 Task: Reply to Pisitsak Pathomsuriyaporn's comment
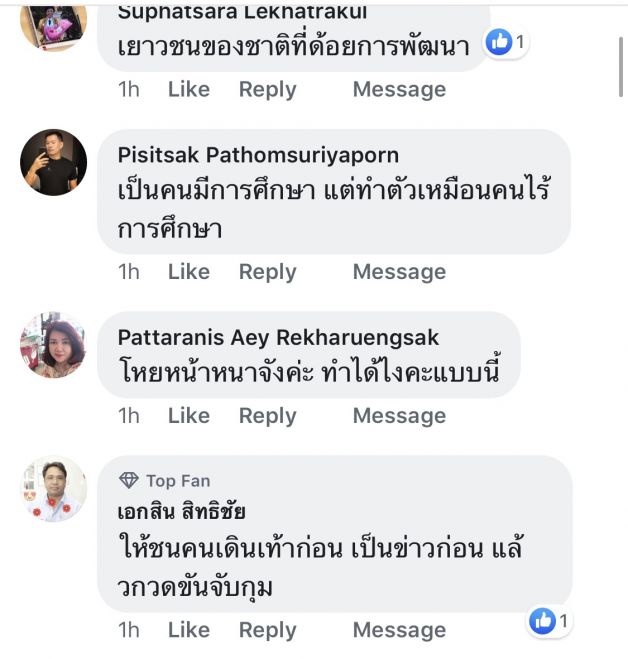267,272
